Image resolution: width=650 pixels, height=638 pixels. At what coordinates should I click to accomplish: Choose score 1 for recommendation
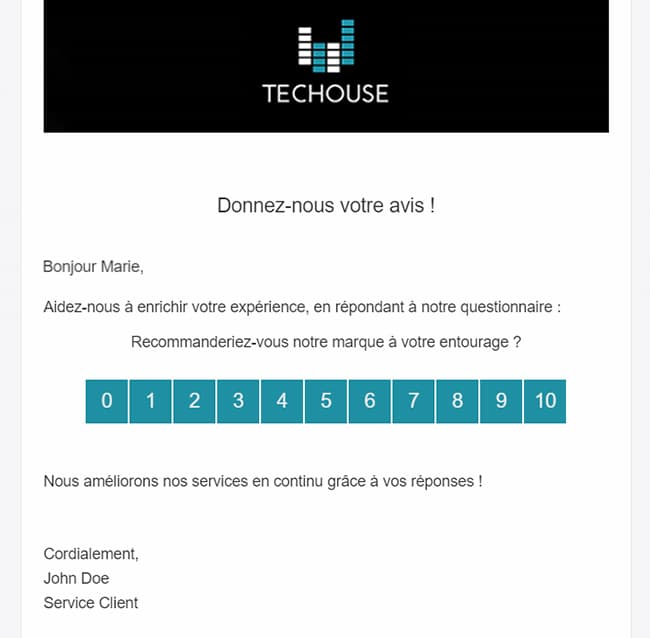coord(151,401)
